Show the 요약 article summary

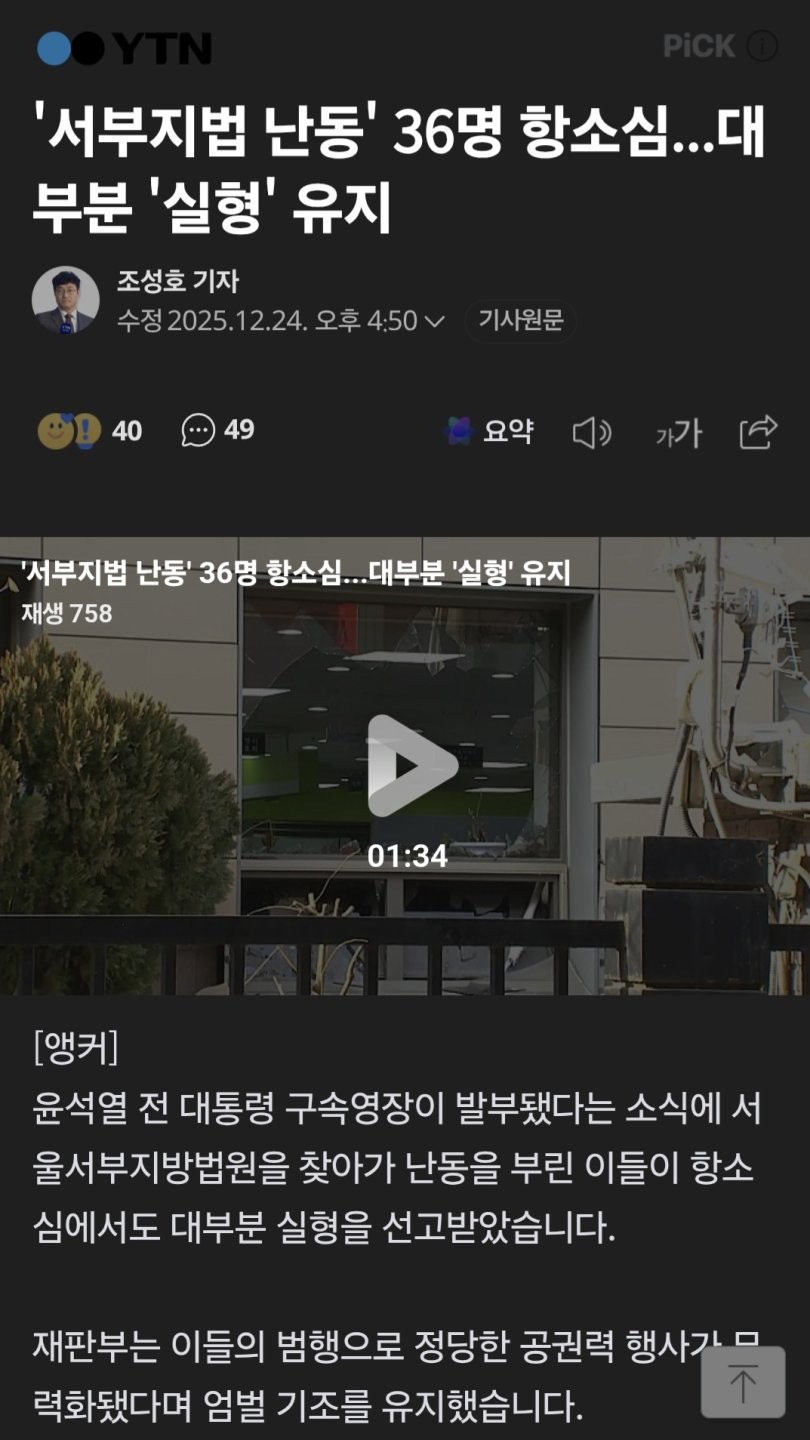(489, 431)
